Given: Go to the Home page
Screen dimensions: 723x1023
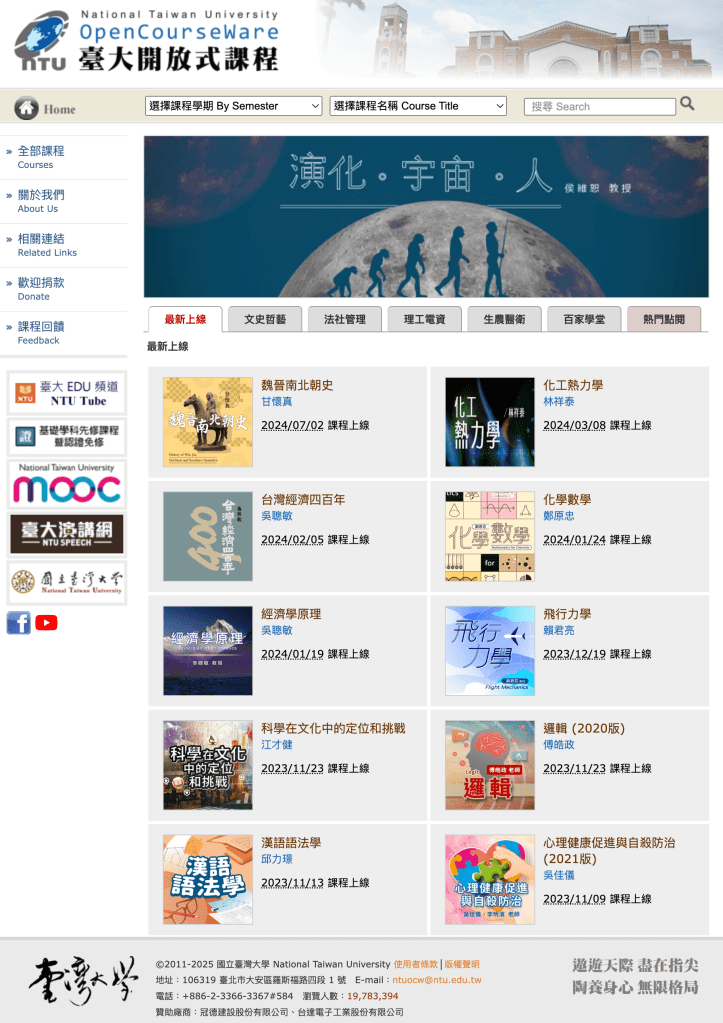Looking at the screenshot, I should (46, 108).
